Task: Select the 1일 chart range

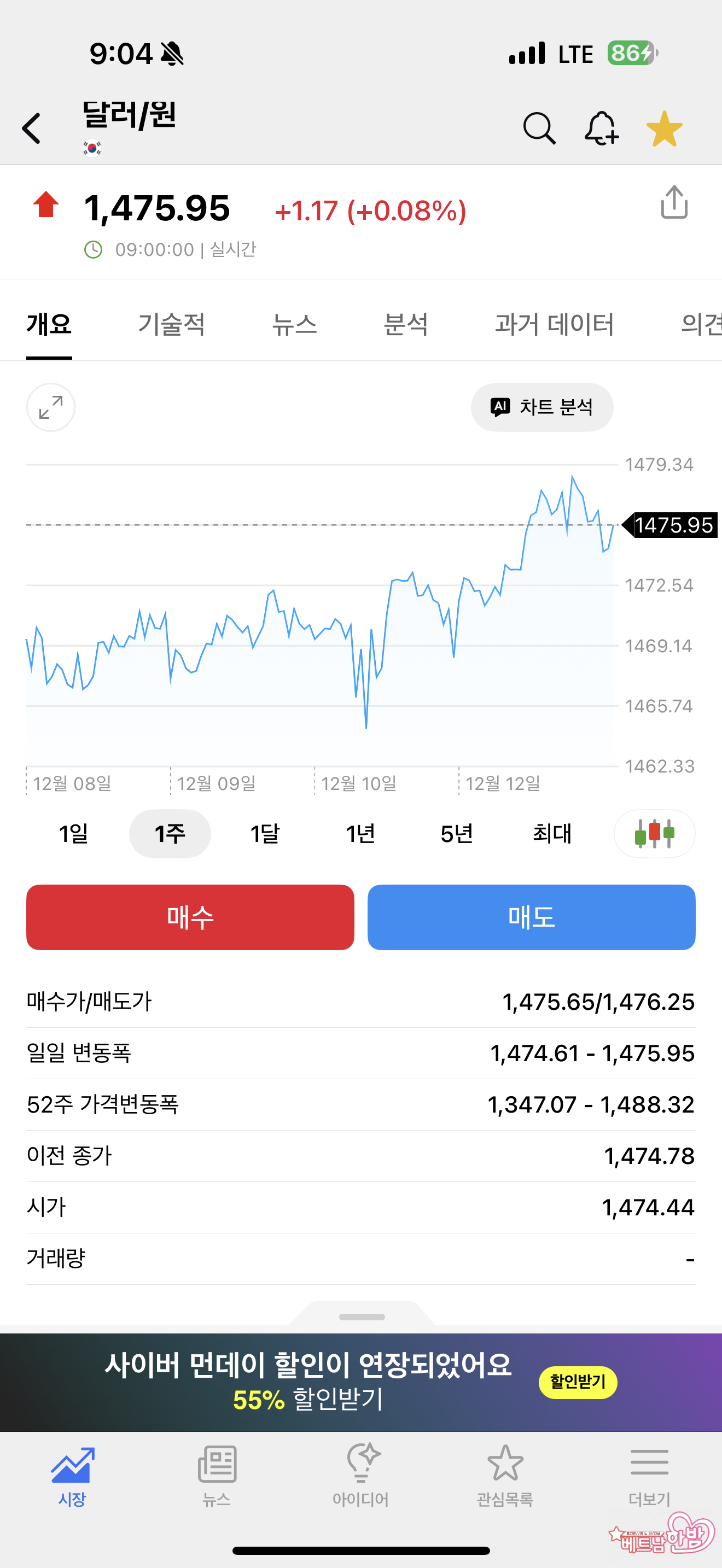Action: pos(74,833)
